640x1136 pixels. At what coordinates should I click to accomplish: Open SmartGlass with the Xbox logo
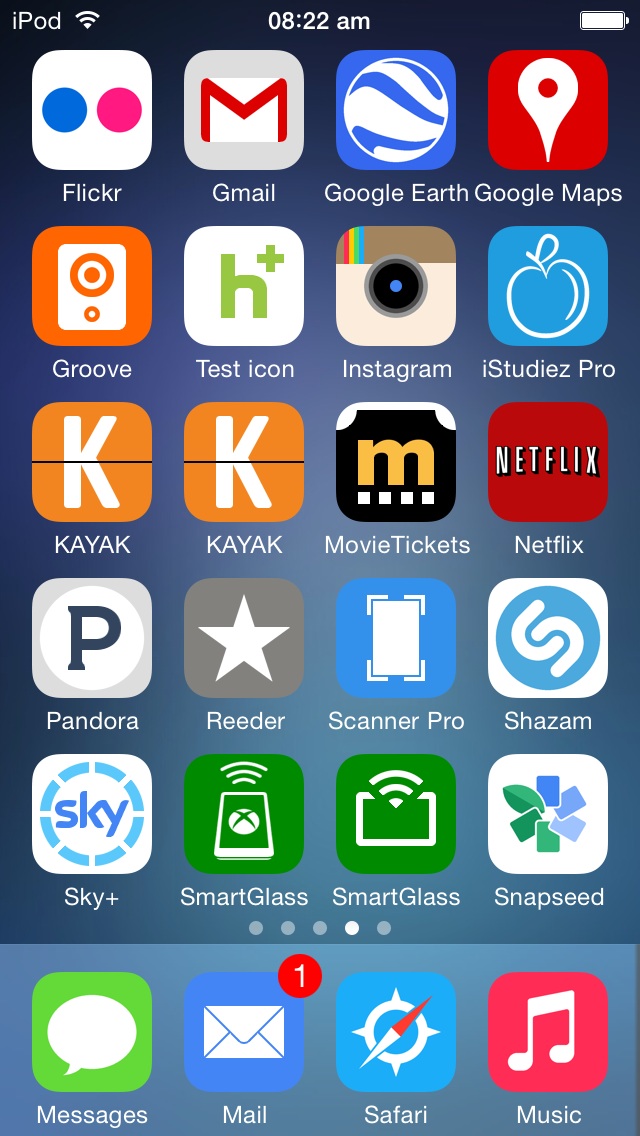coord(244,814)
